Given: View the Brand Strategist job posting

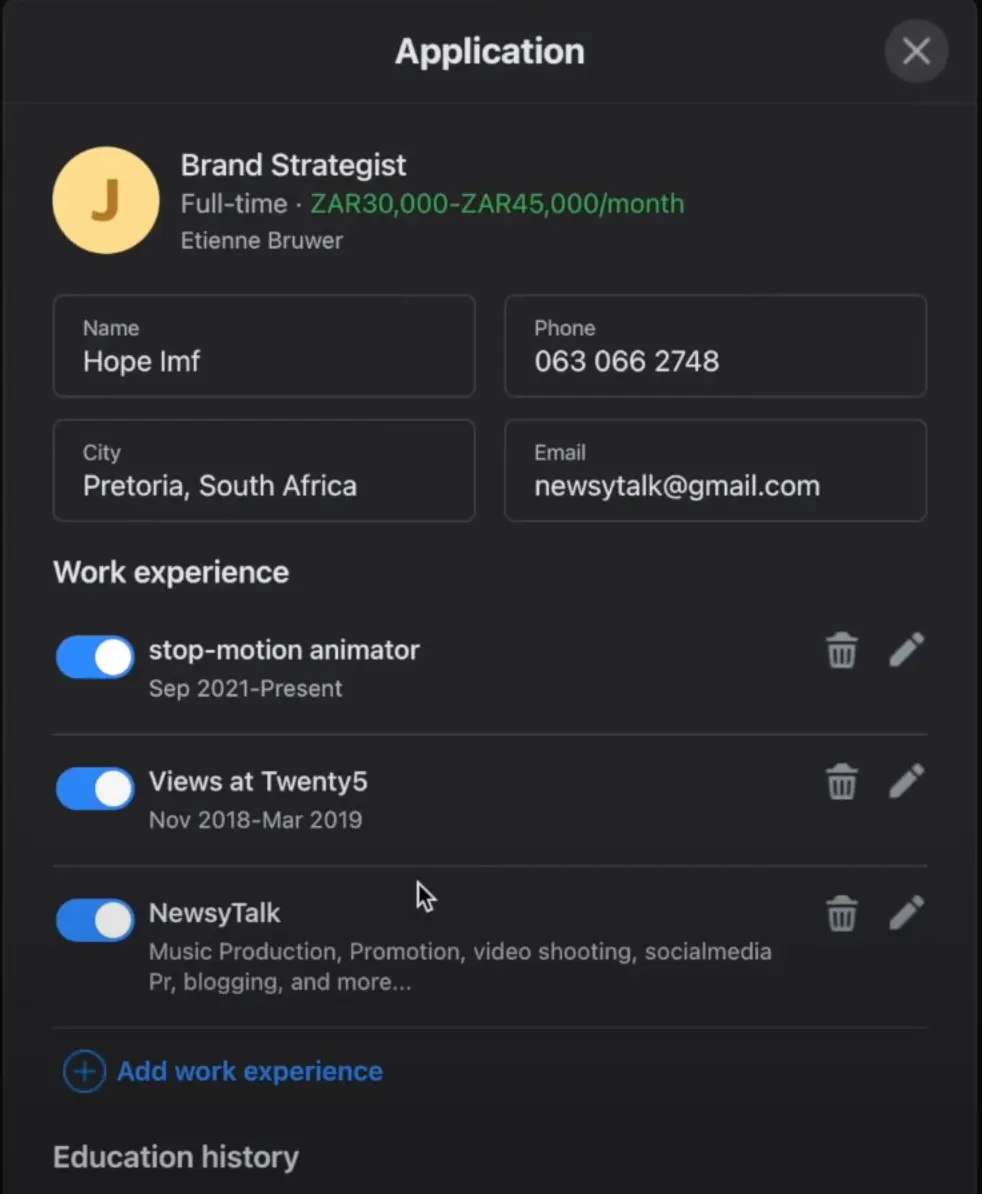Looking at the screenshot, I should (293, 165).
